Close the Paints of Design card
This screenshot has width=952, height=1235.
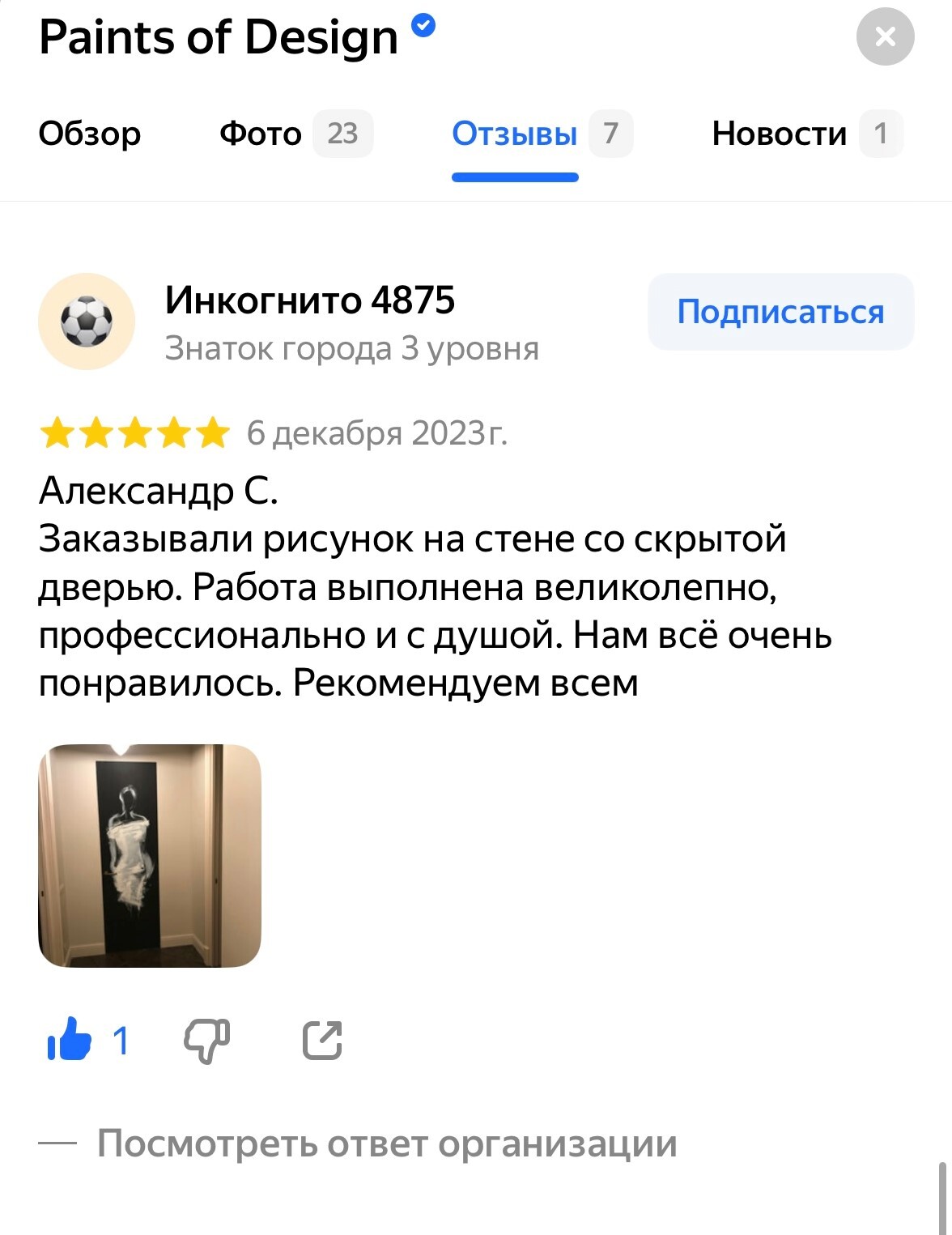coord(885,37)
